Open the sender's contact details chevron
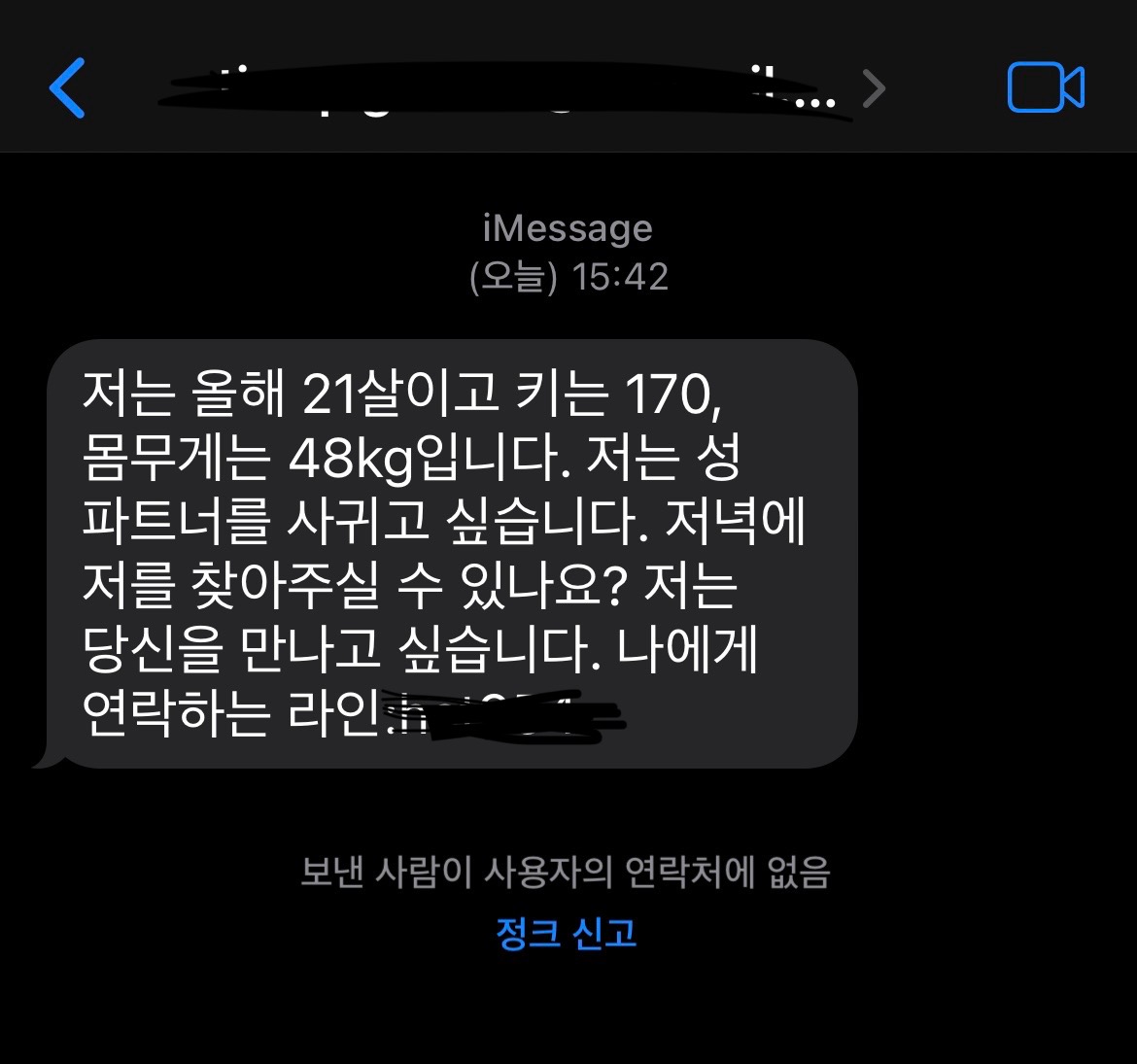 click(x=874, y=89)
